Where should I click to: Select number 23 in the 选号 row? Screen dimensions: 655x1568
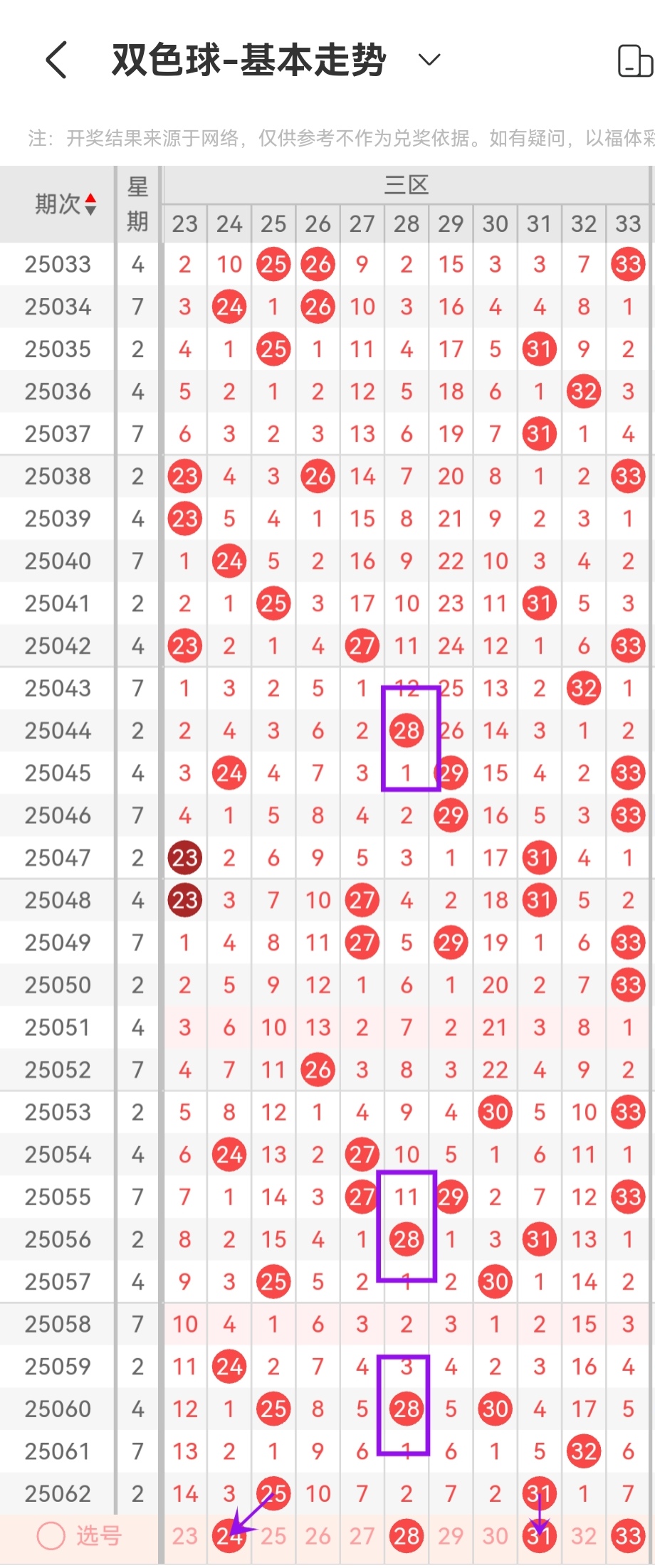pyautogui.click(x=184, y=1536)
